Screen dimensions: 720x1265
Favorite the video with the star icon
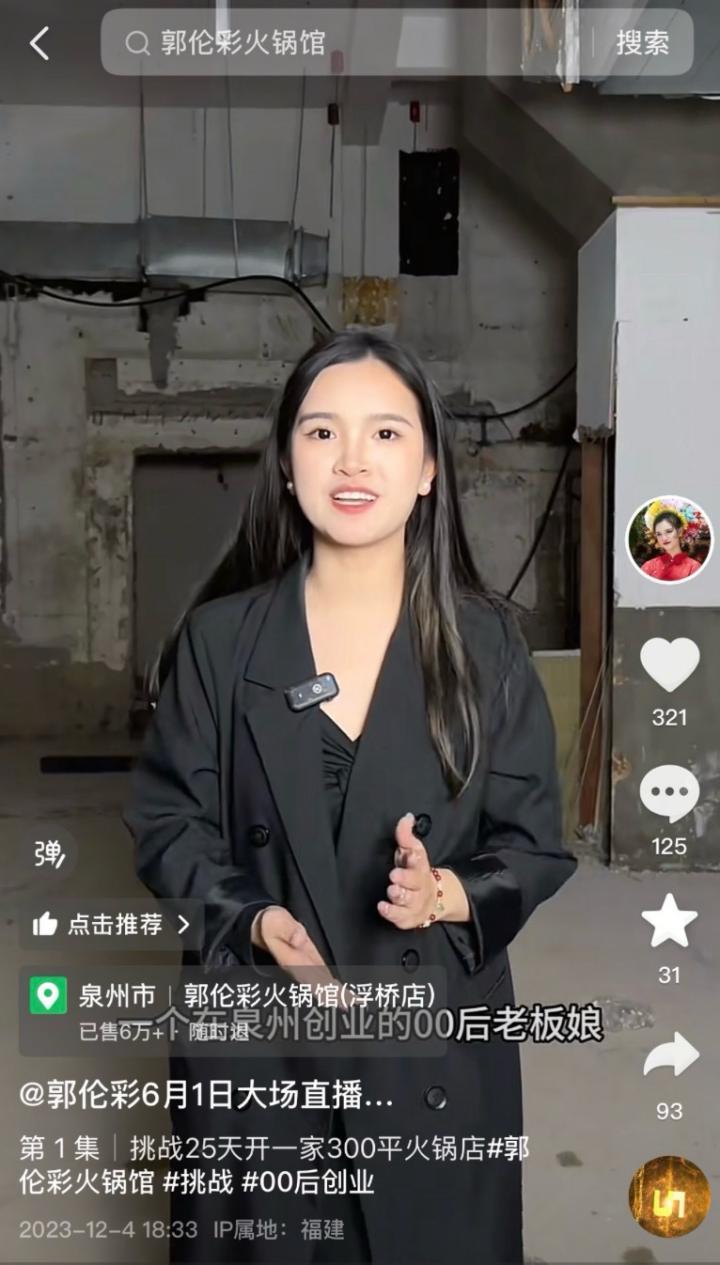(x=669, y=921)
